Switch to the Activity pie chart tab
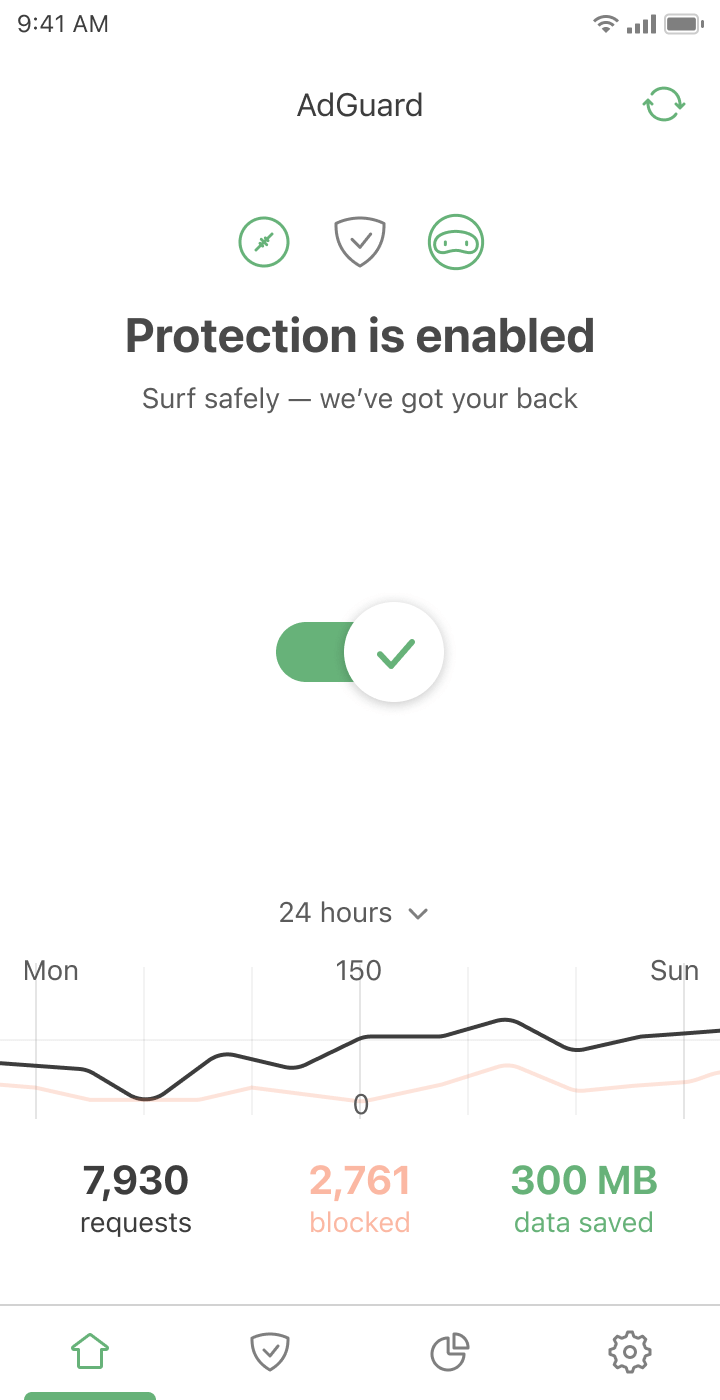The image size is (720, 1400). 450,1352
